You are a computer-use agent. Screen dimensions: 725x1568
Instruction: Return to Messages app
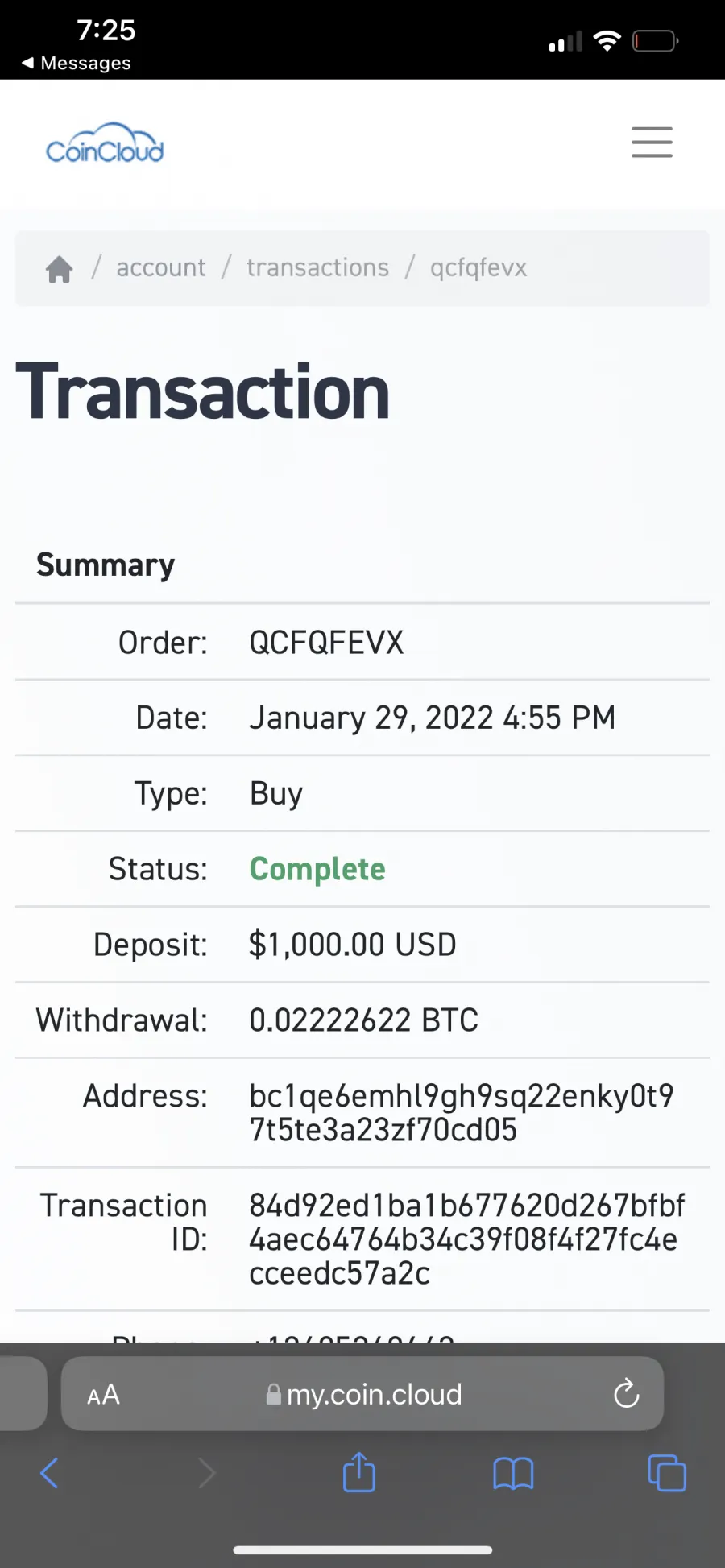pos(76,63)
